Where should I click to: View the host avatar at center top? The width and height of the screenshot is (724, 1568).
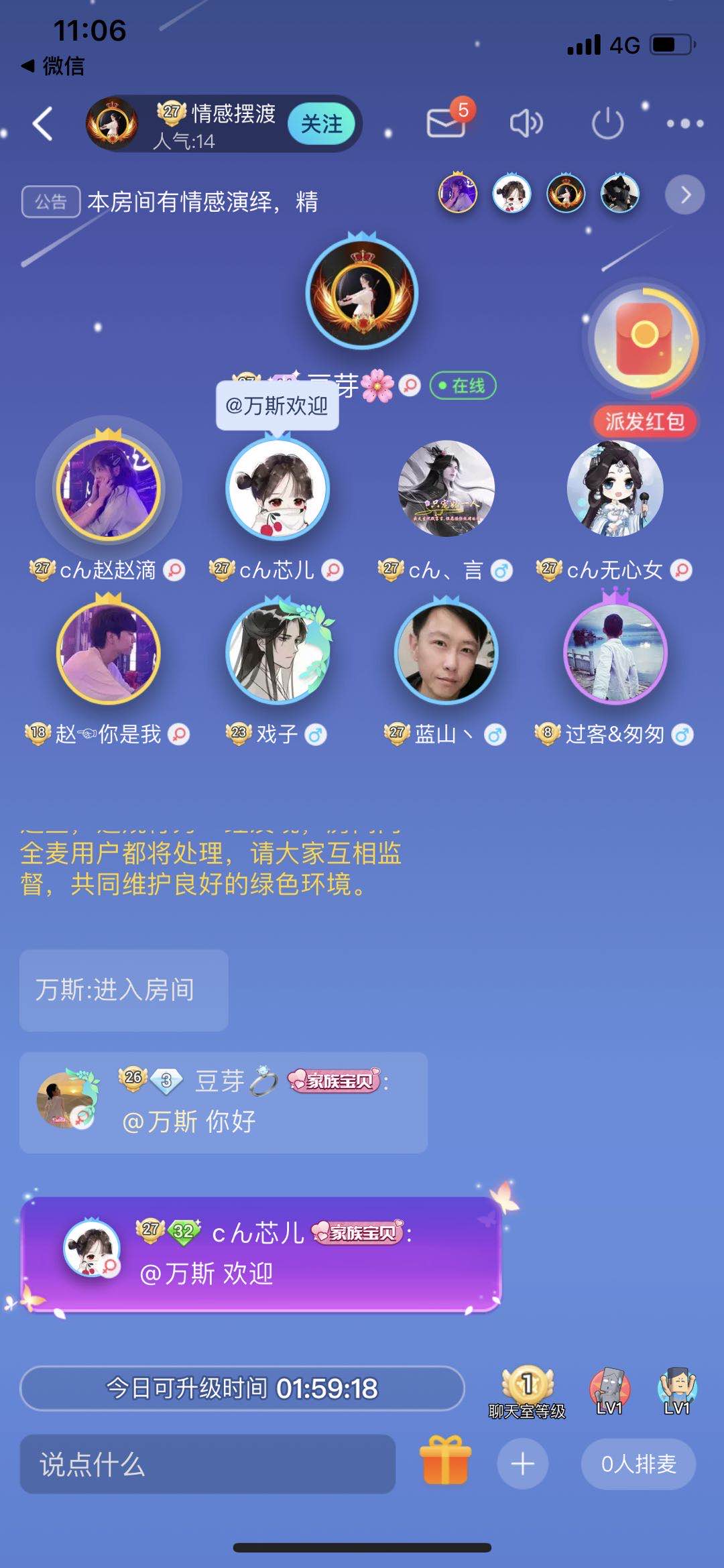coord(362,293)
